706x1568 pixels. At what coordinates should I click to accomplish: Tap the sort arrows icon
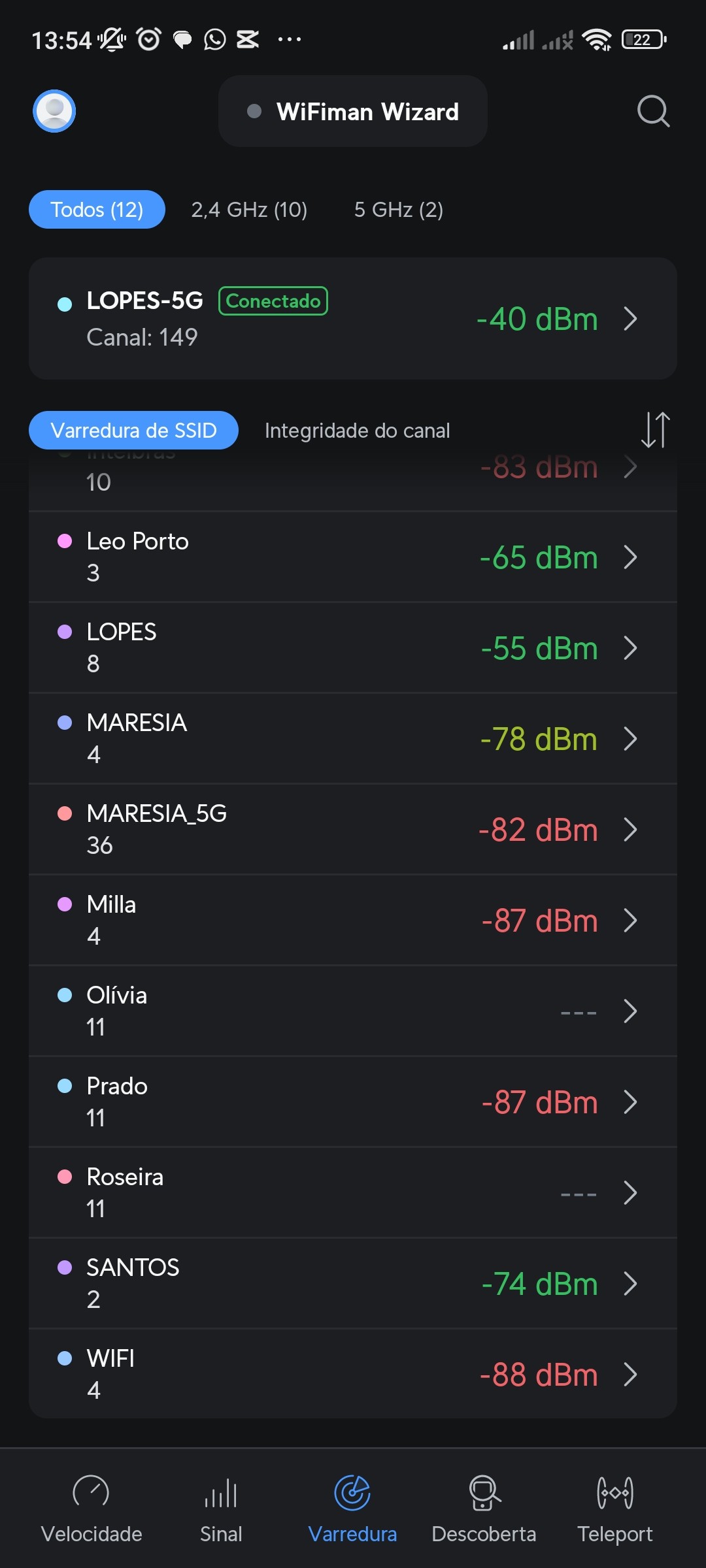click(x=655, y=430)
